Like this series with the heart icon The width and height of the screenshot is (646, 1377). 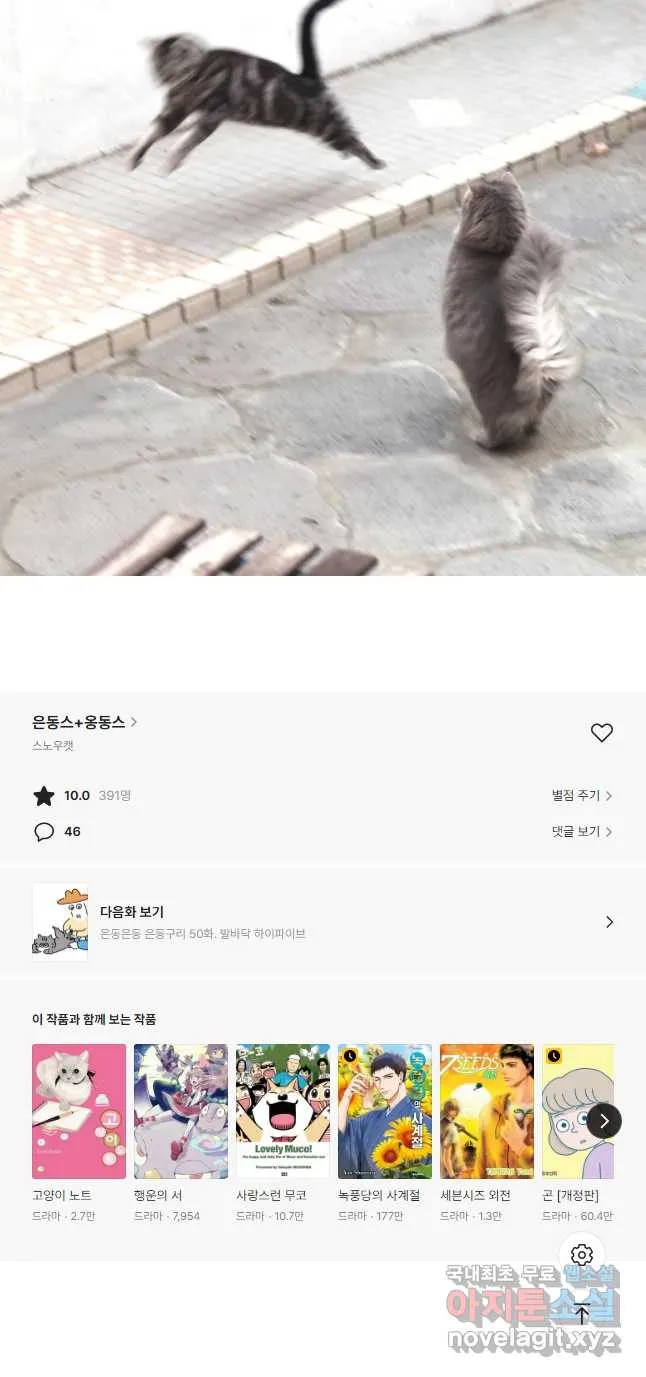point(601,733)
